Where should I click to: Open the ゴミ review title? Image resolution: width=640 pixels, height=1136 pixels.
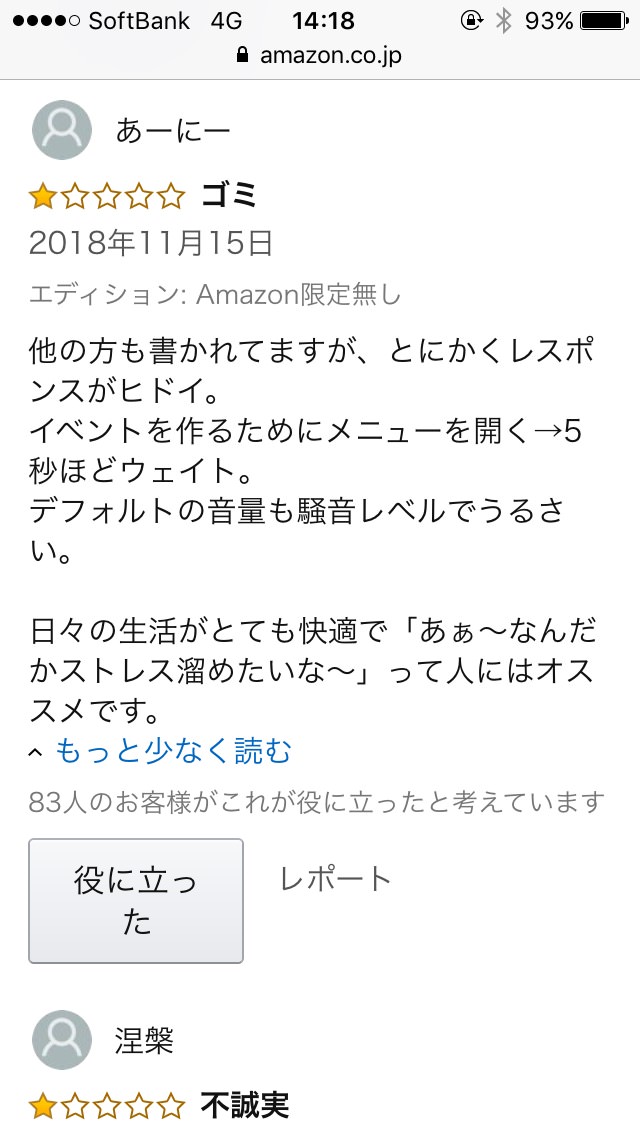(x=229, y=196)
